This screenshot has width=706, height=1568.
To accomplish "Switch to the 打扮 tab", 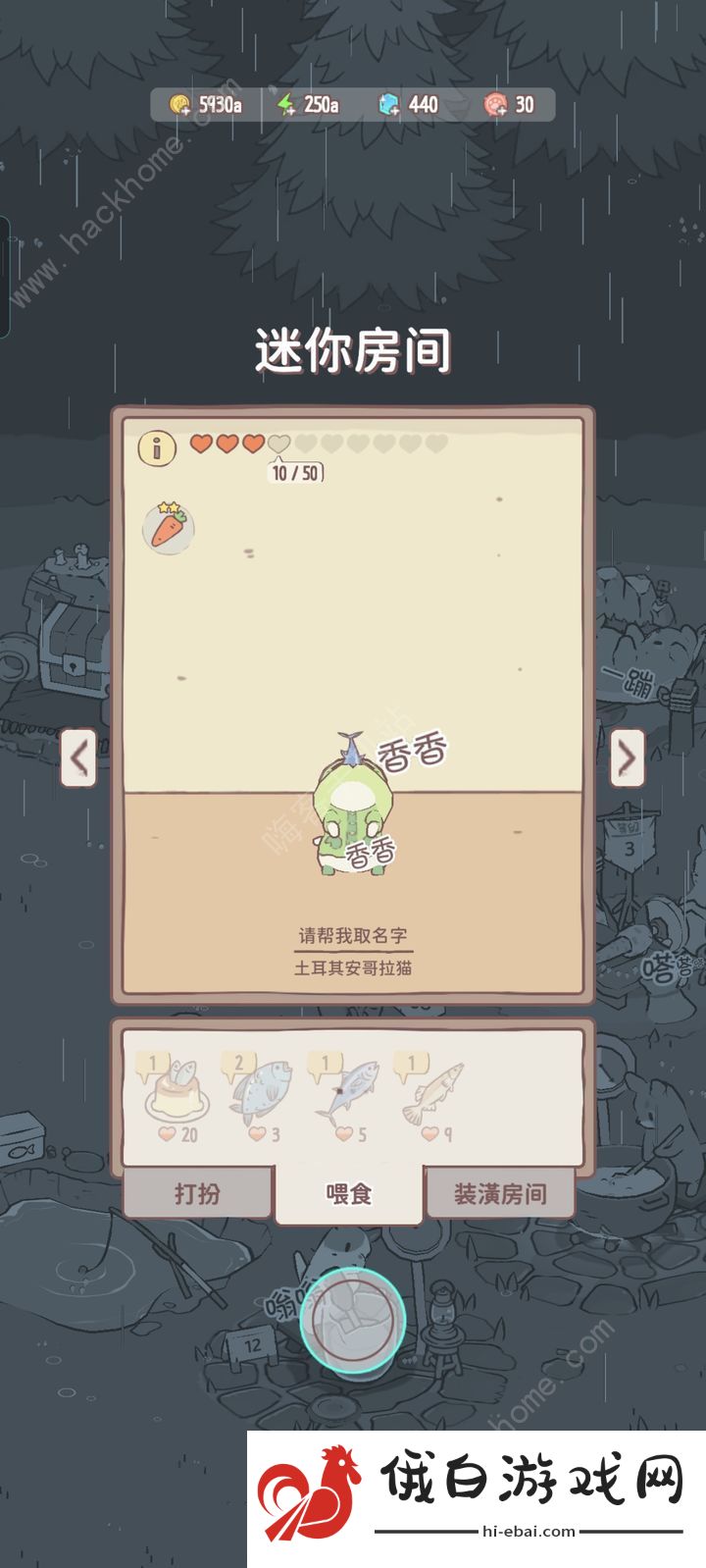I will 197,1193.
